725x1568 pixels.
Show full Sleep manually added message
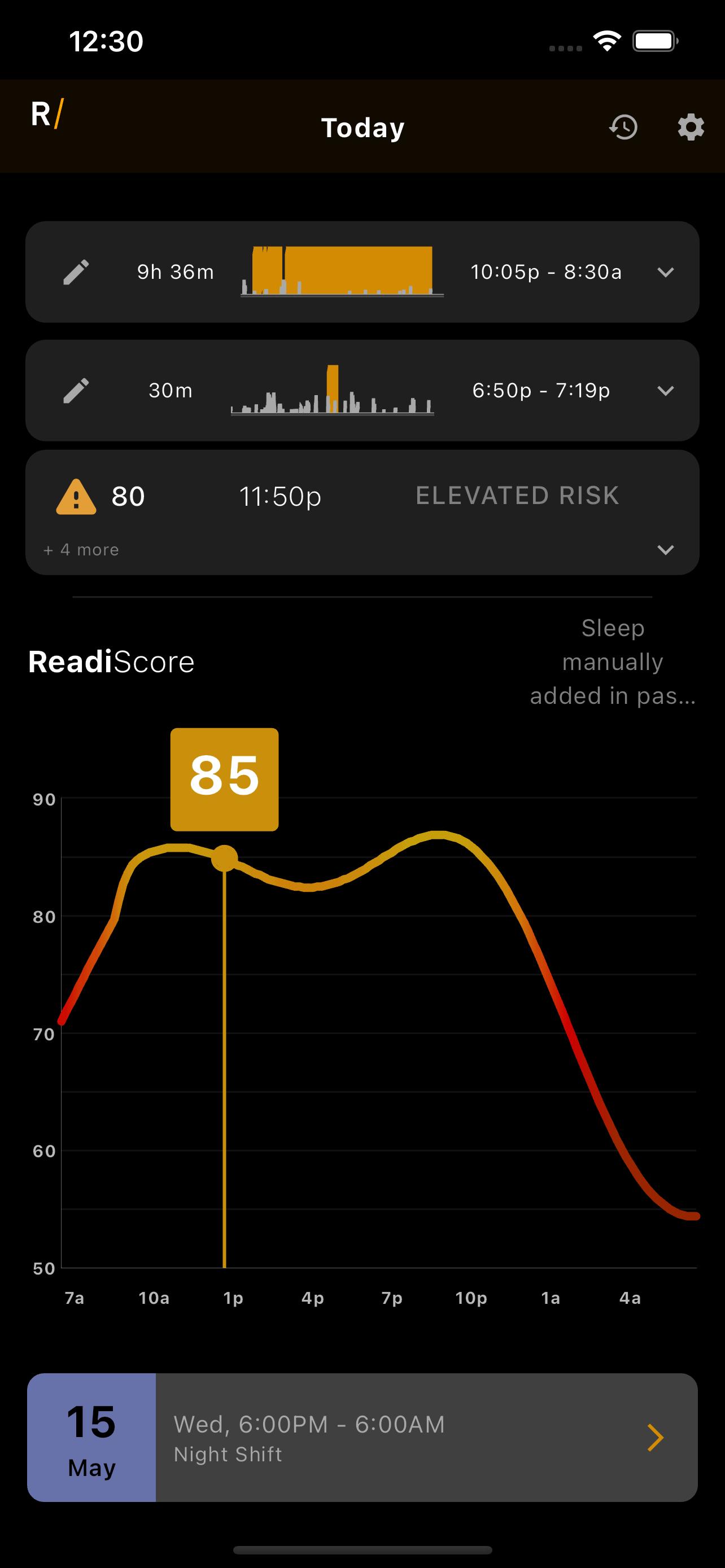(x=613, y=662)
